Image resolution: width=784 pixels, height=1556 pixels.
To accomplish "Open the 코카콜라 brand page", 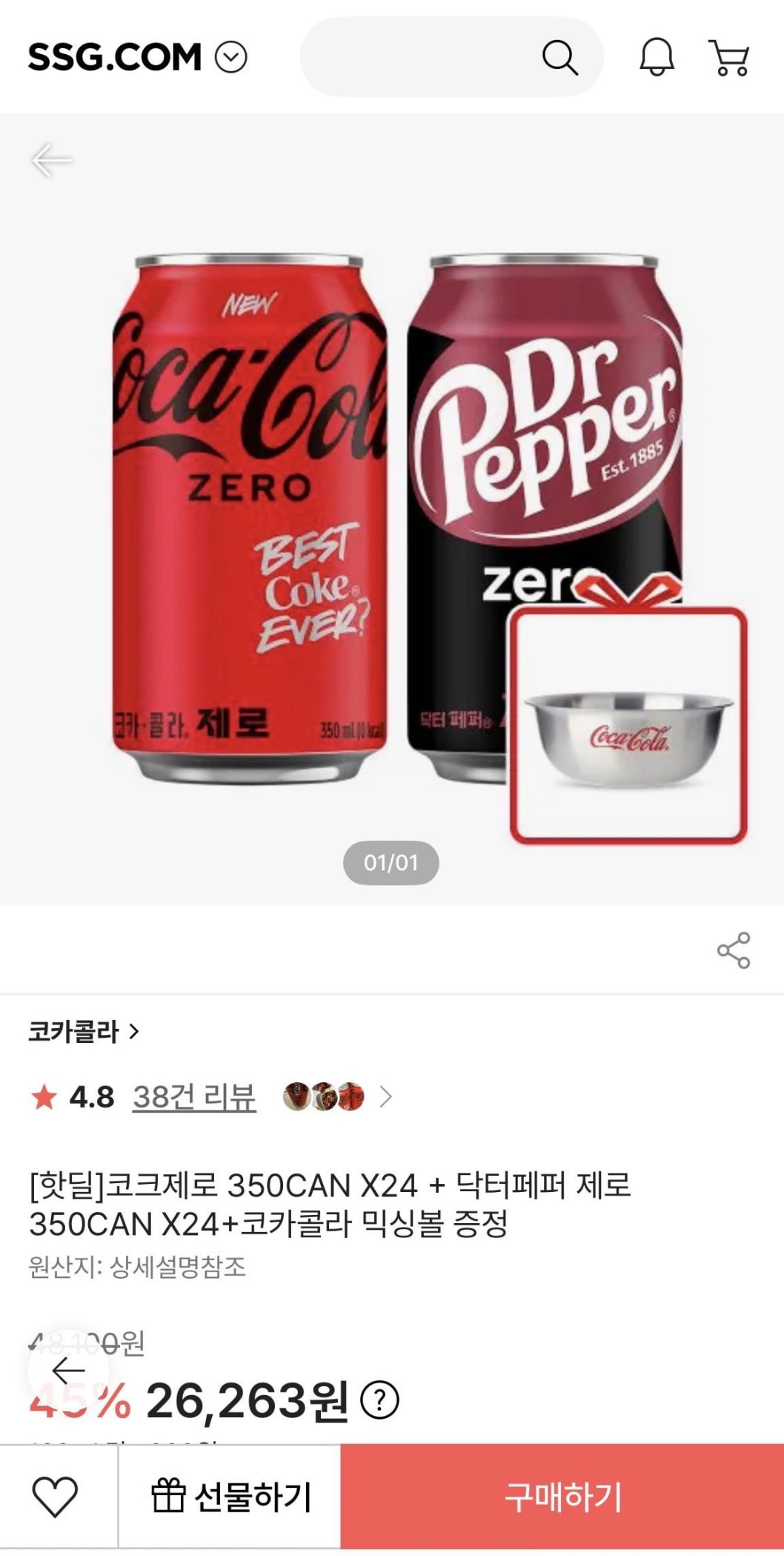I will click(x=83, y=1031).
